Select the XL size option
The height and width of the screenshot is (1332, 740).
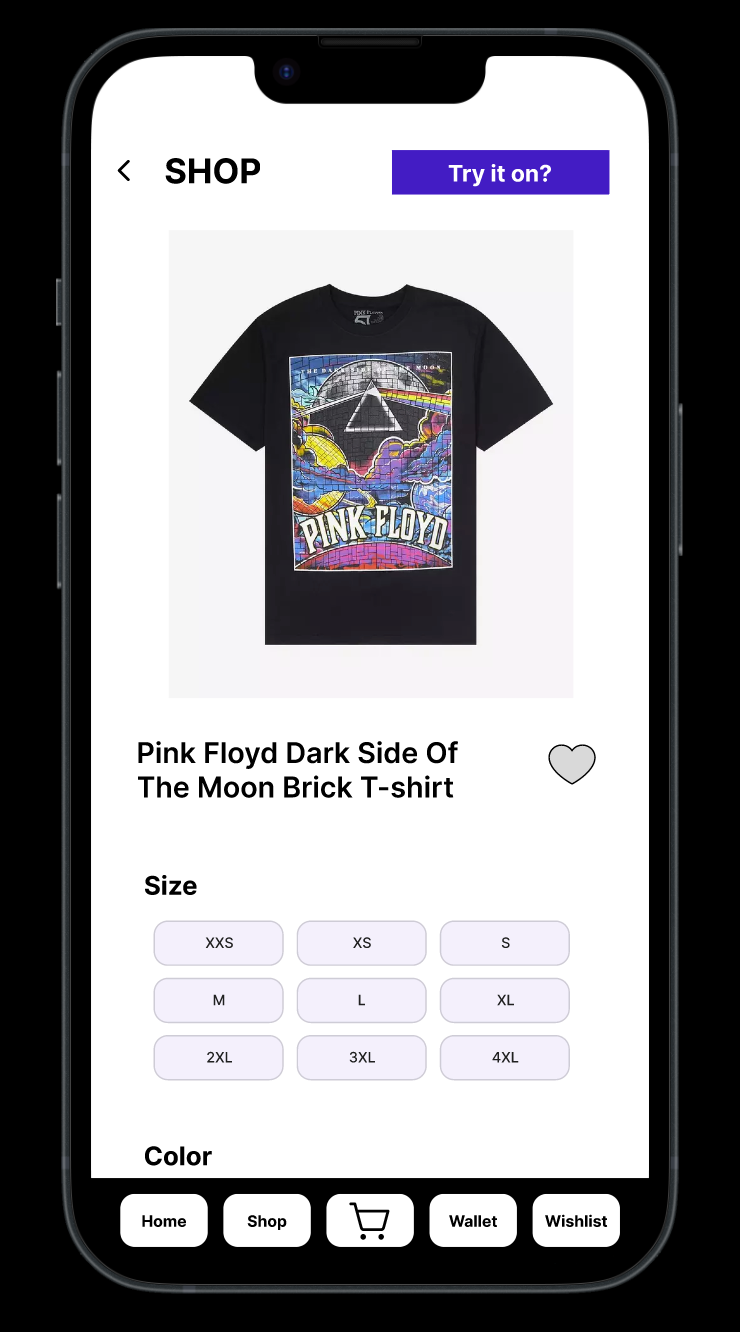(x=505, y=1000)
